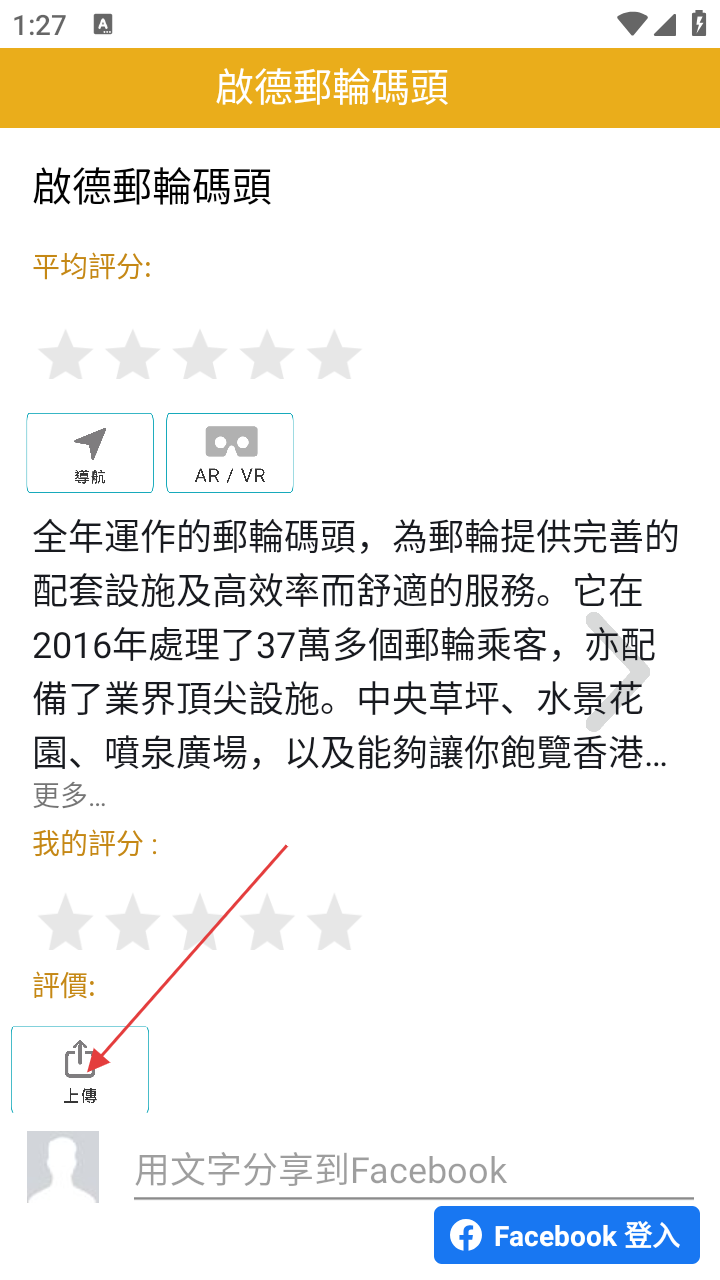Give a five-star rating under 我的評分
This screenshot has width=720, height=1280.
(334, 922)
